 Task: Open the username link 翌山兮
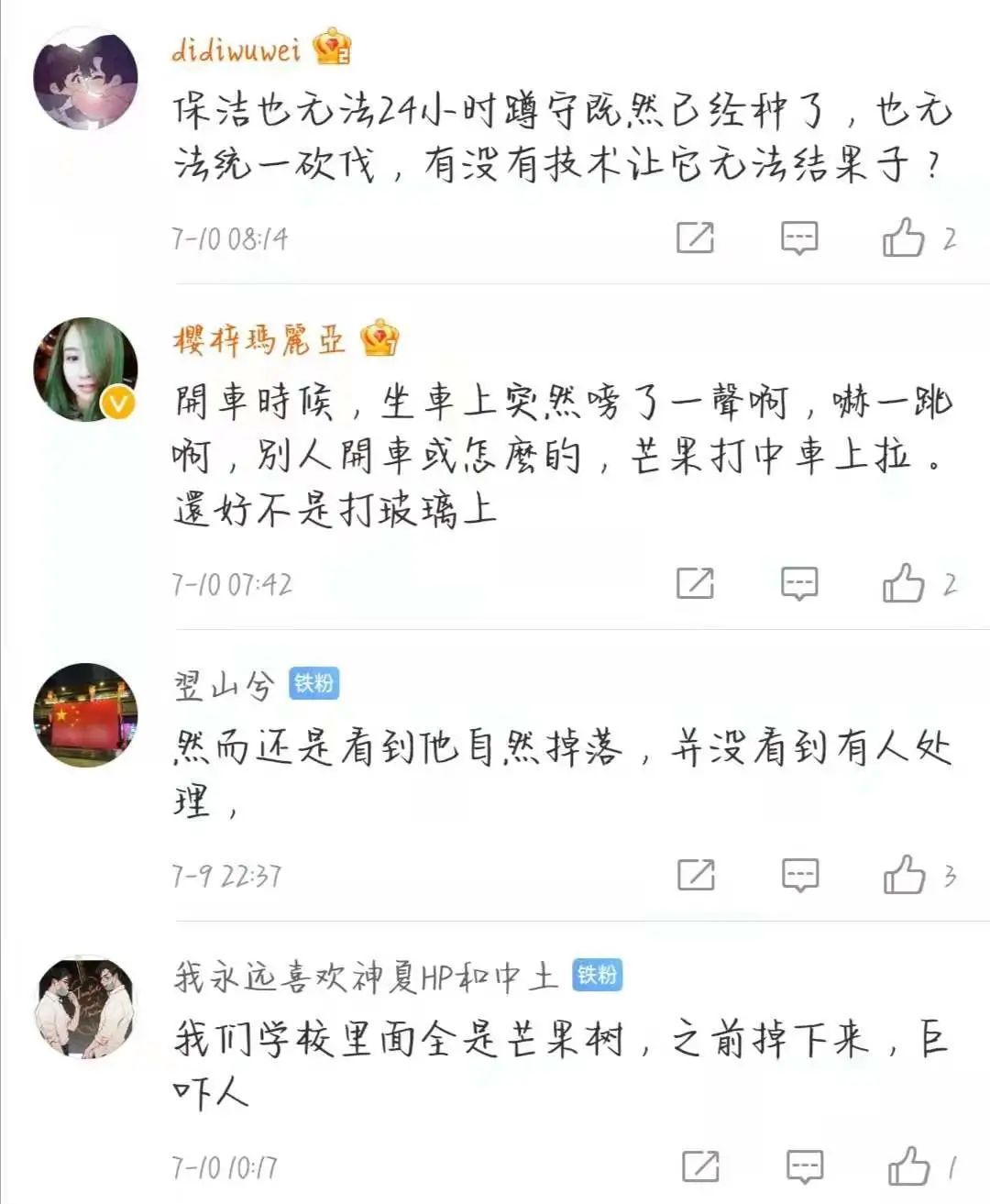[224, 685]
